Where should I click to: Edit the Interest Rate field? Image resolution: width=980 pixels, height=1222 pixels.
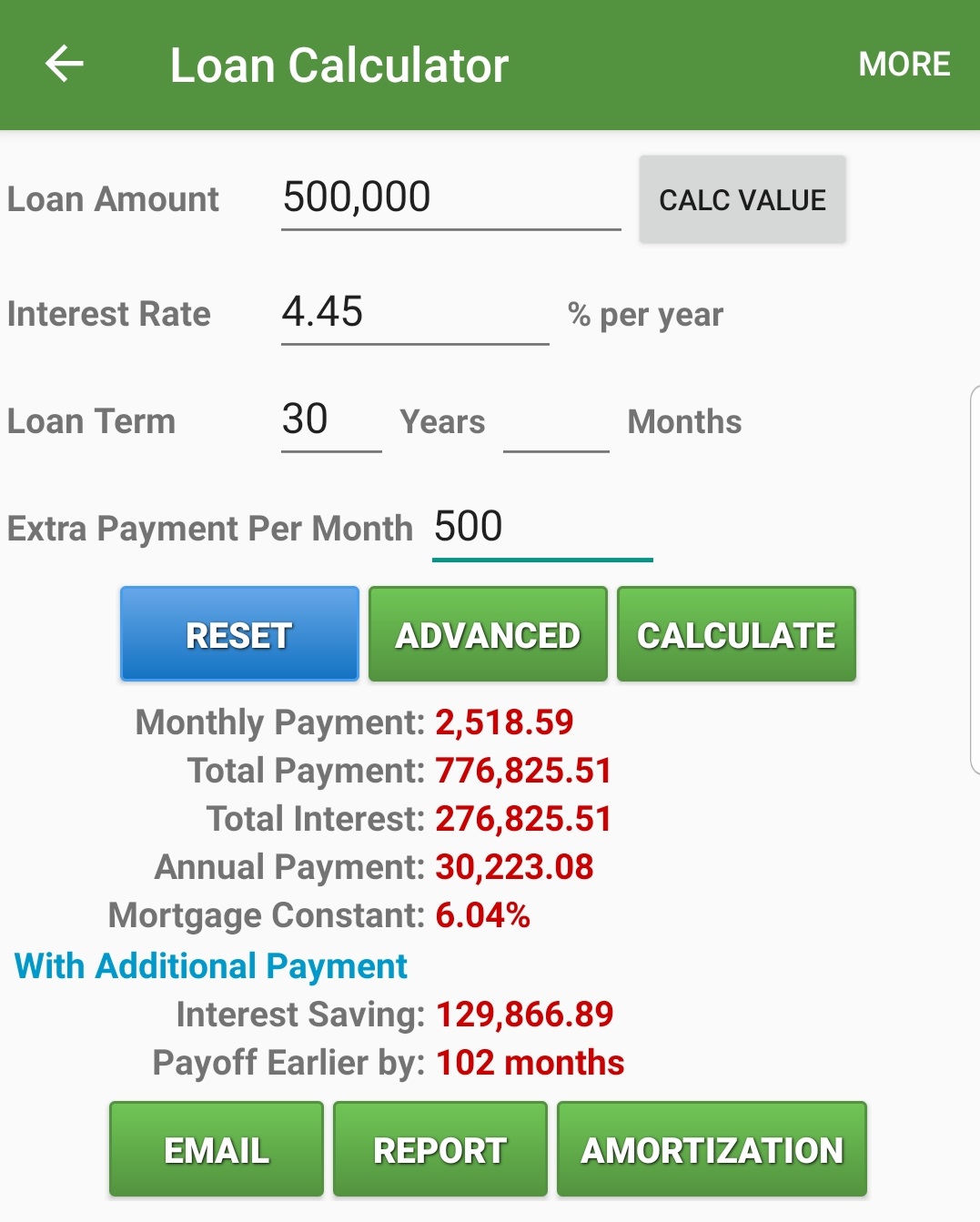[x=414, y=314]
